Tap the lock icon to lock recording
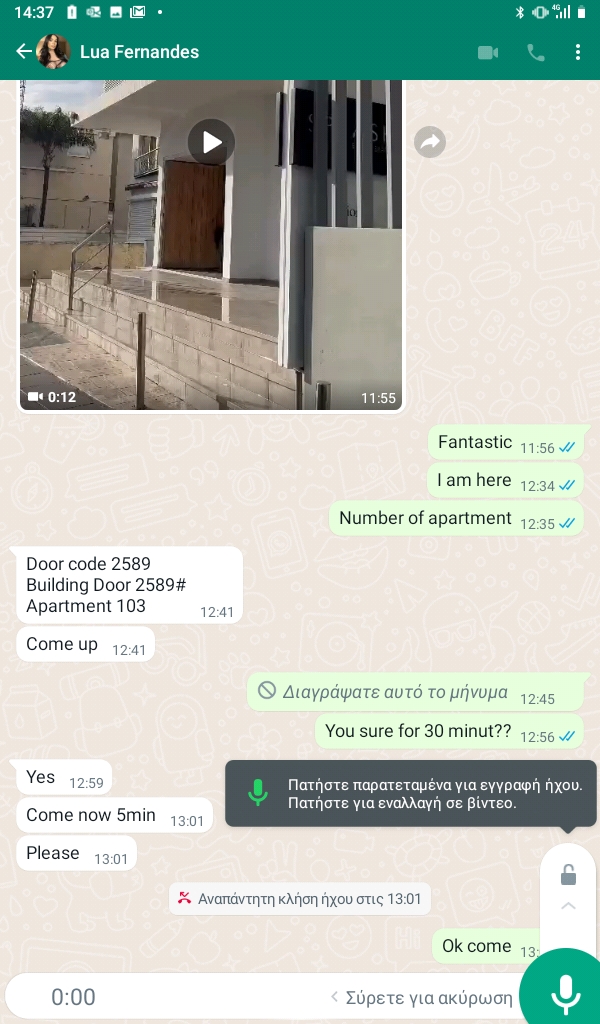 click(x=568, y=875)
